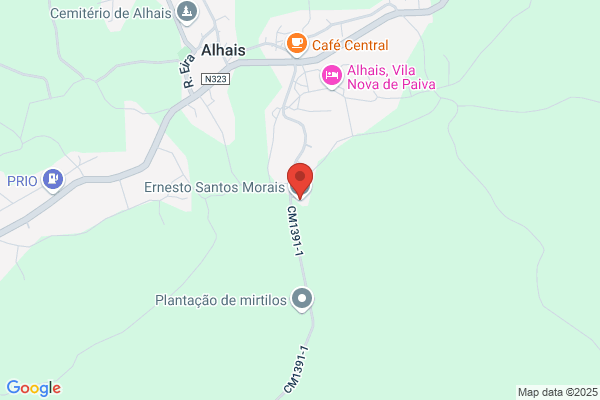Image resolution: width=600 pixels, height=400 pixels.
Task: Tap the Alhais, Vila Nova de Paiva lodging marker
Action: point(331,76)
